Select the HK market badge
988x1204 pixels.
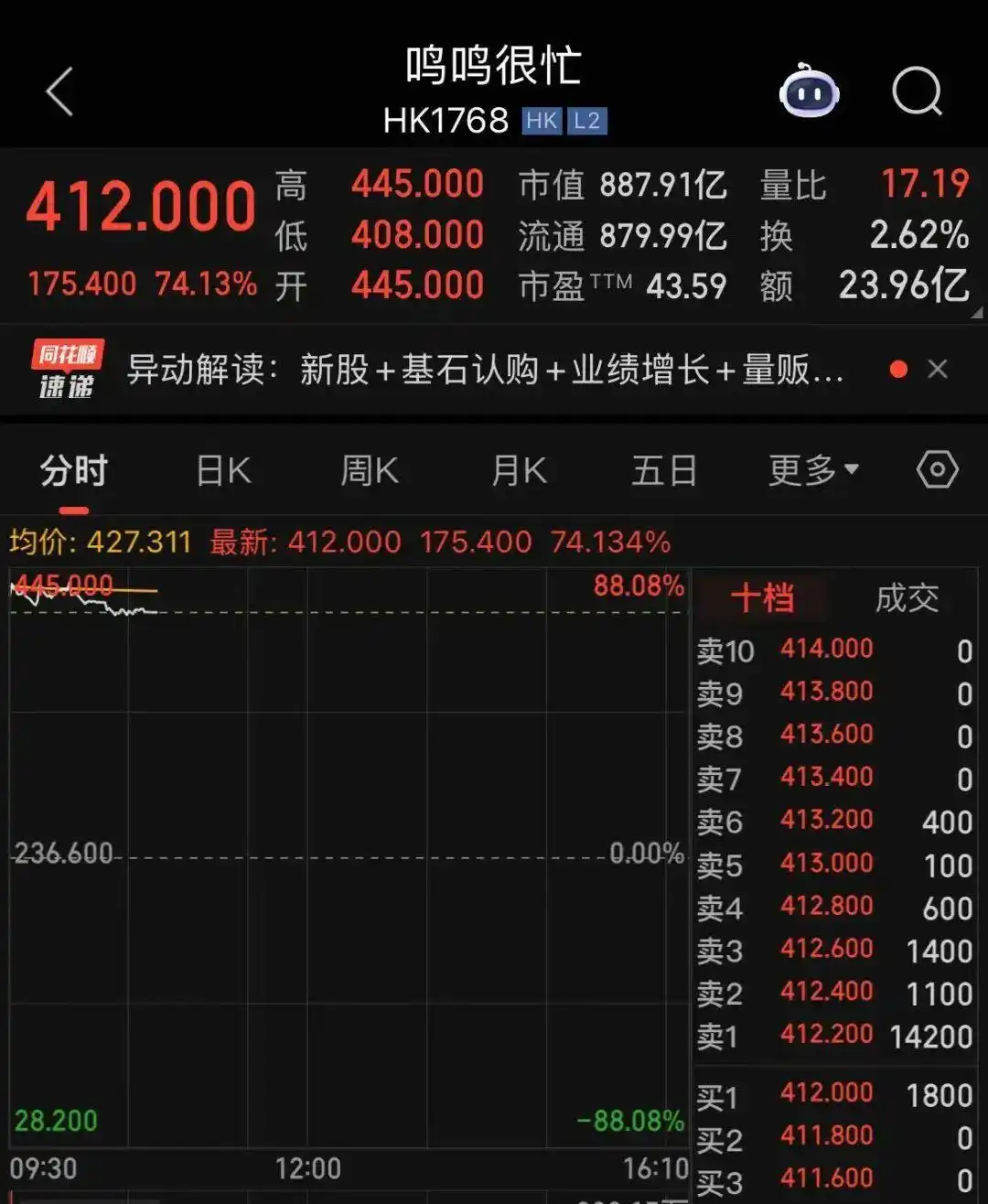(x=542, y=119)
